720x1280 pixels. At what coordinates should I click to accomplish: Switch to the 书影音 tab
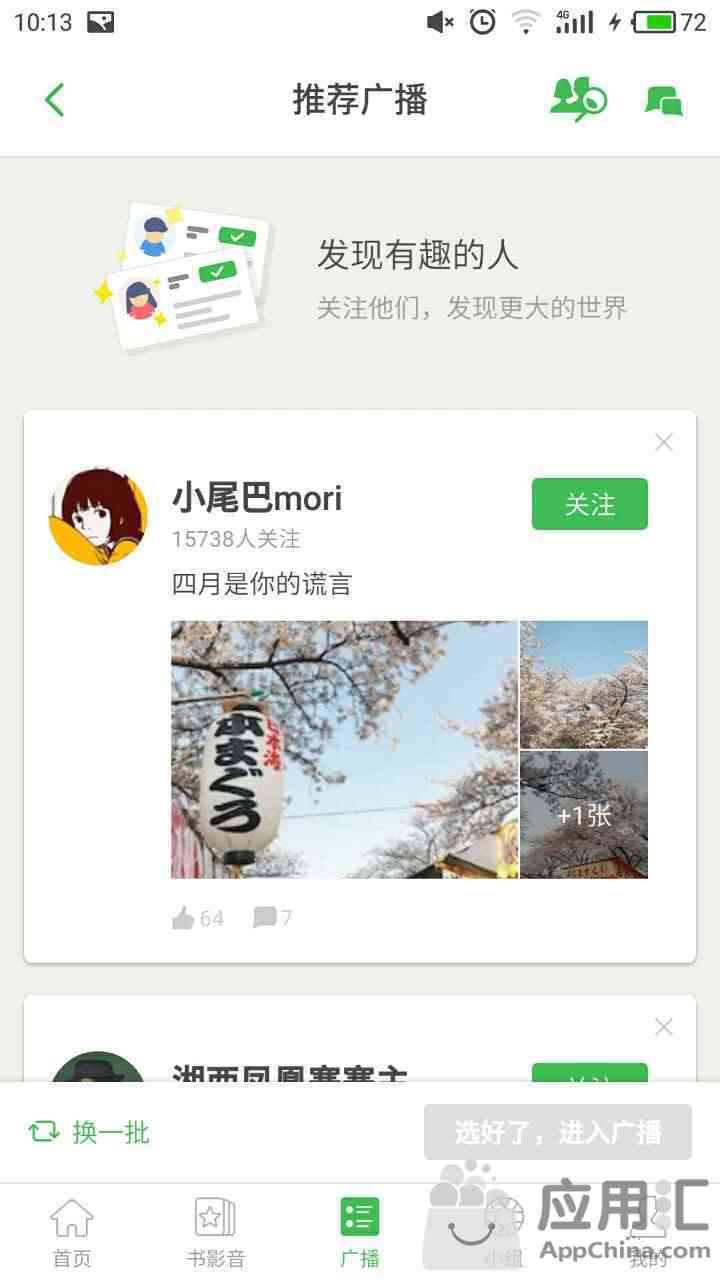pos(215,1231)
